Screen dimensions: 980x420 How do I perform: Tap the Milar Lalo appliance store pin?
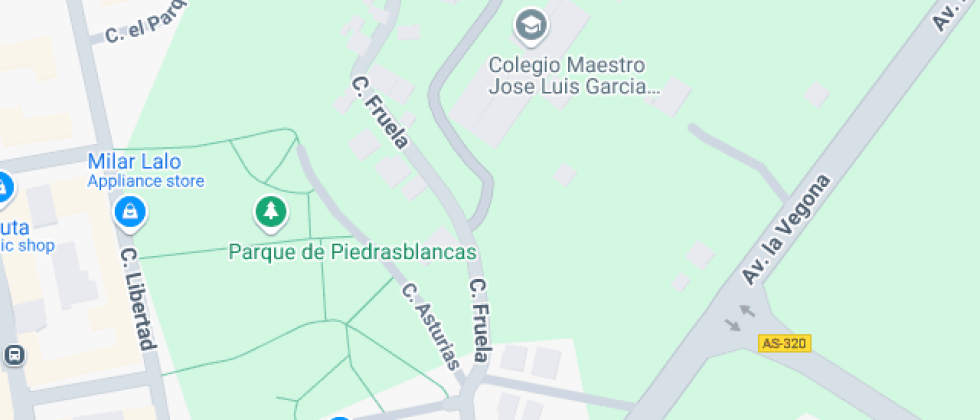pos(129,214)
